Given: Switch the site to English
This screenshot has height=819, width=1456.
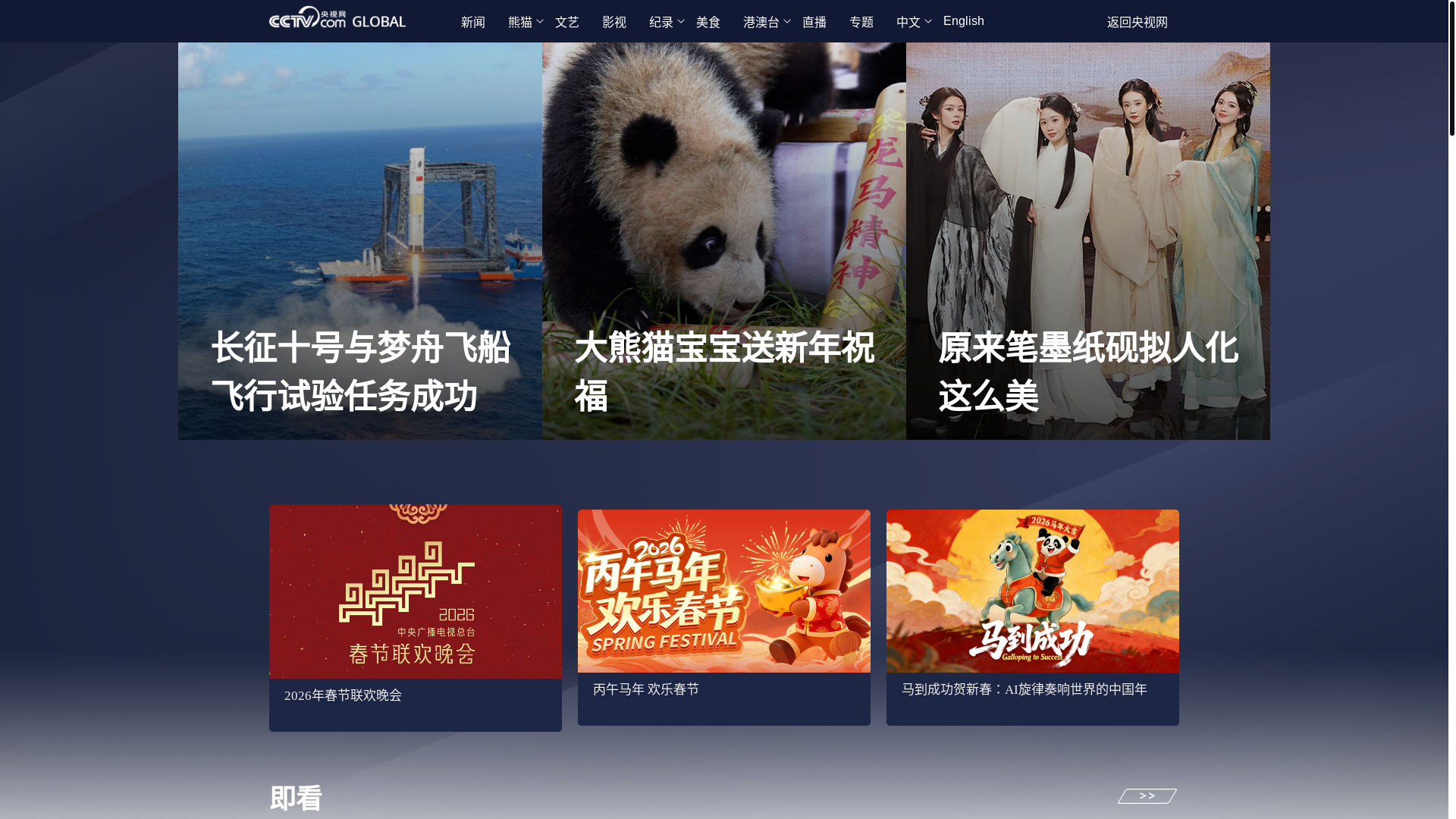Looking at the screenshot, I should coord(963,21).
